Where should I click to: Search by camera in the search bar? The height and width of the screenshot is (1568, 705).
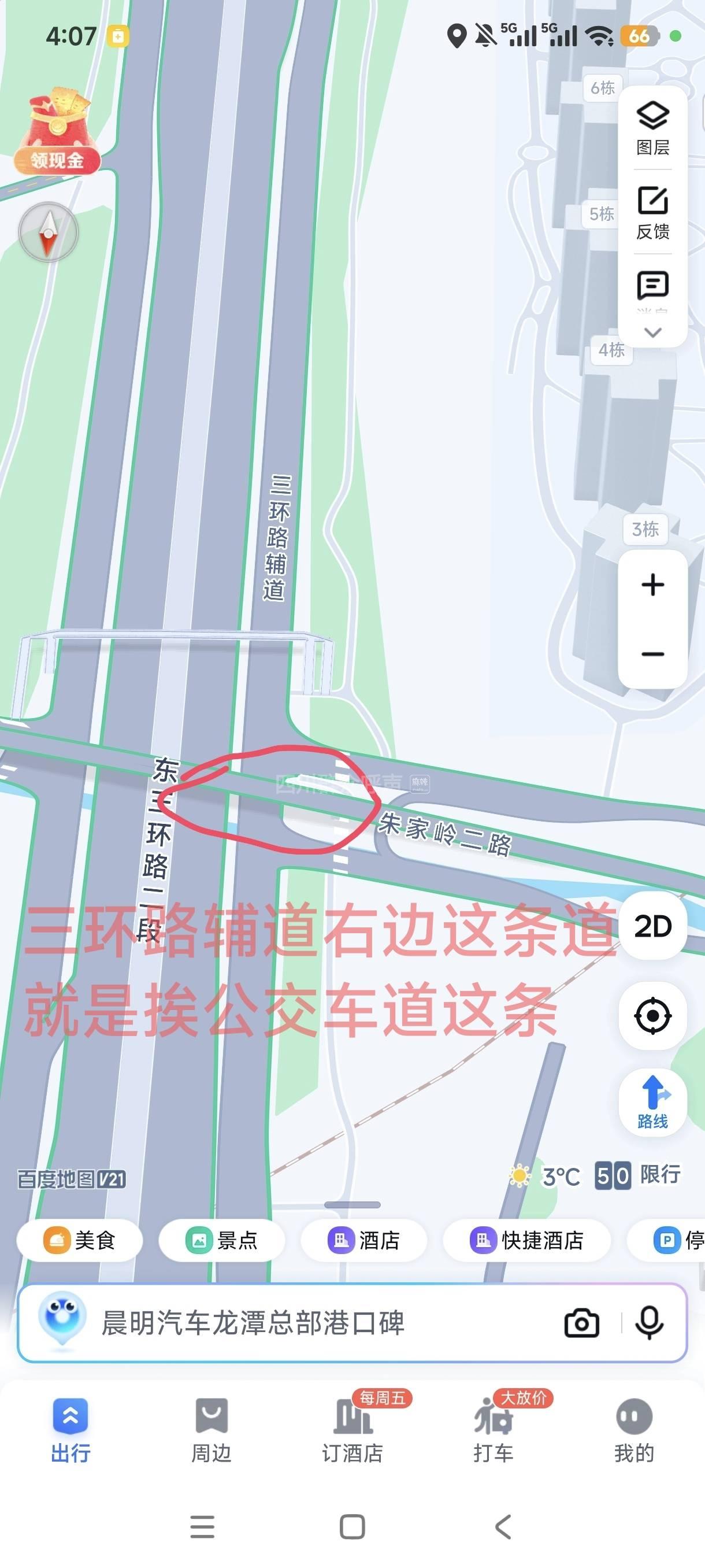(581, 1323)
